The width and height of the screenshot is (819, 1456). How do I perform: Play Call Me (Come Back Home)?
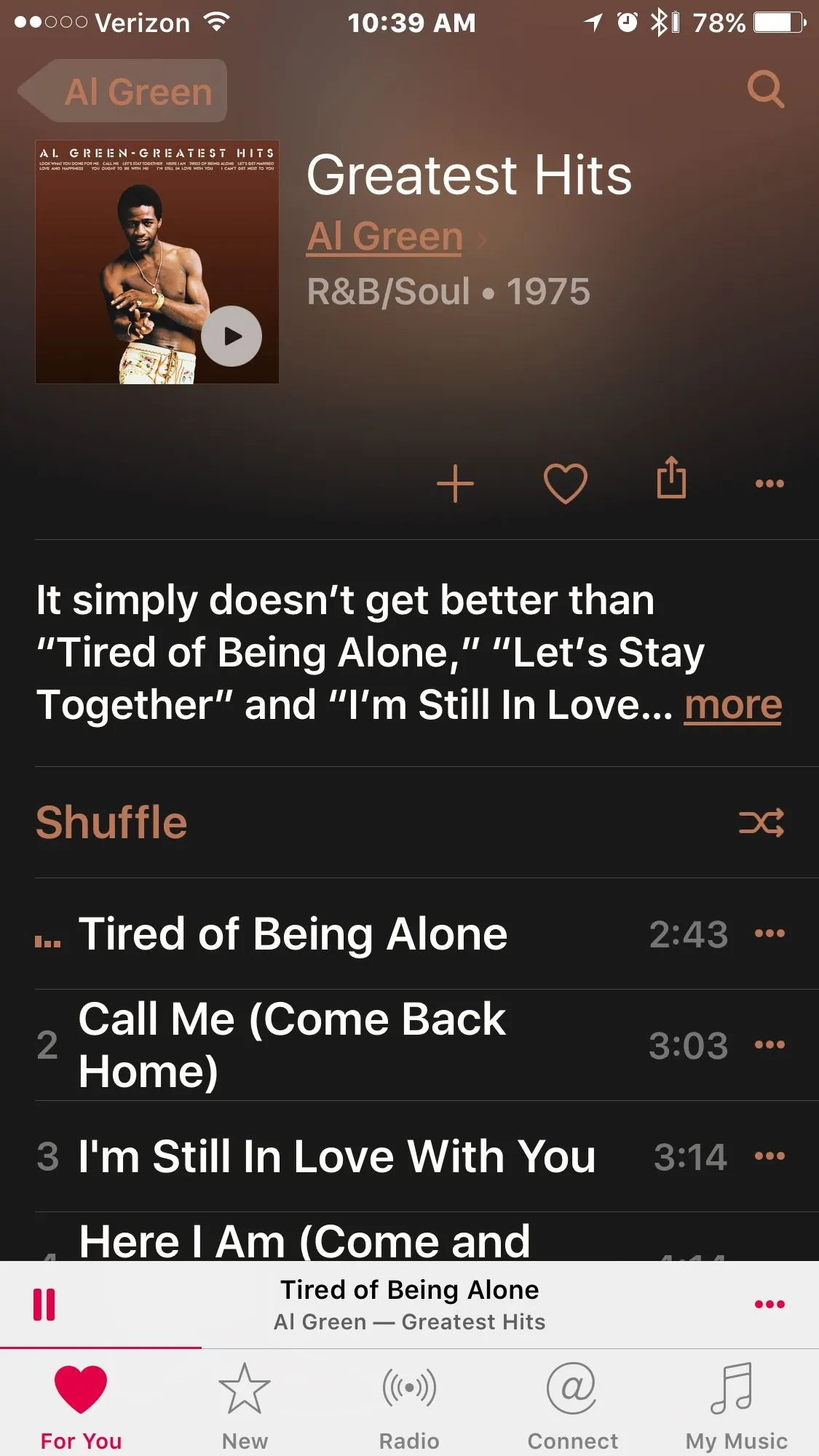(293, 1045)
